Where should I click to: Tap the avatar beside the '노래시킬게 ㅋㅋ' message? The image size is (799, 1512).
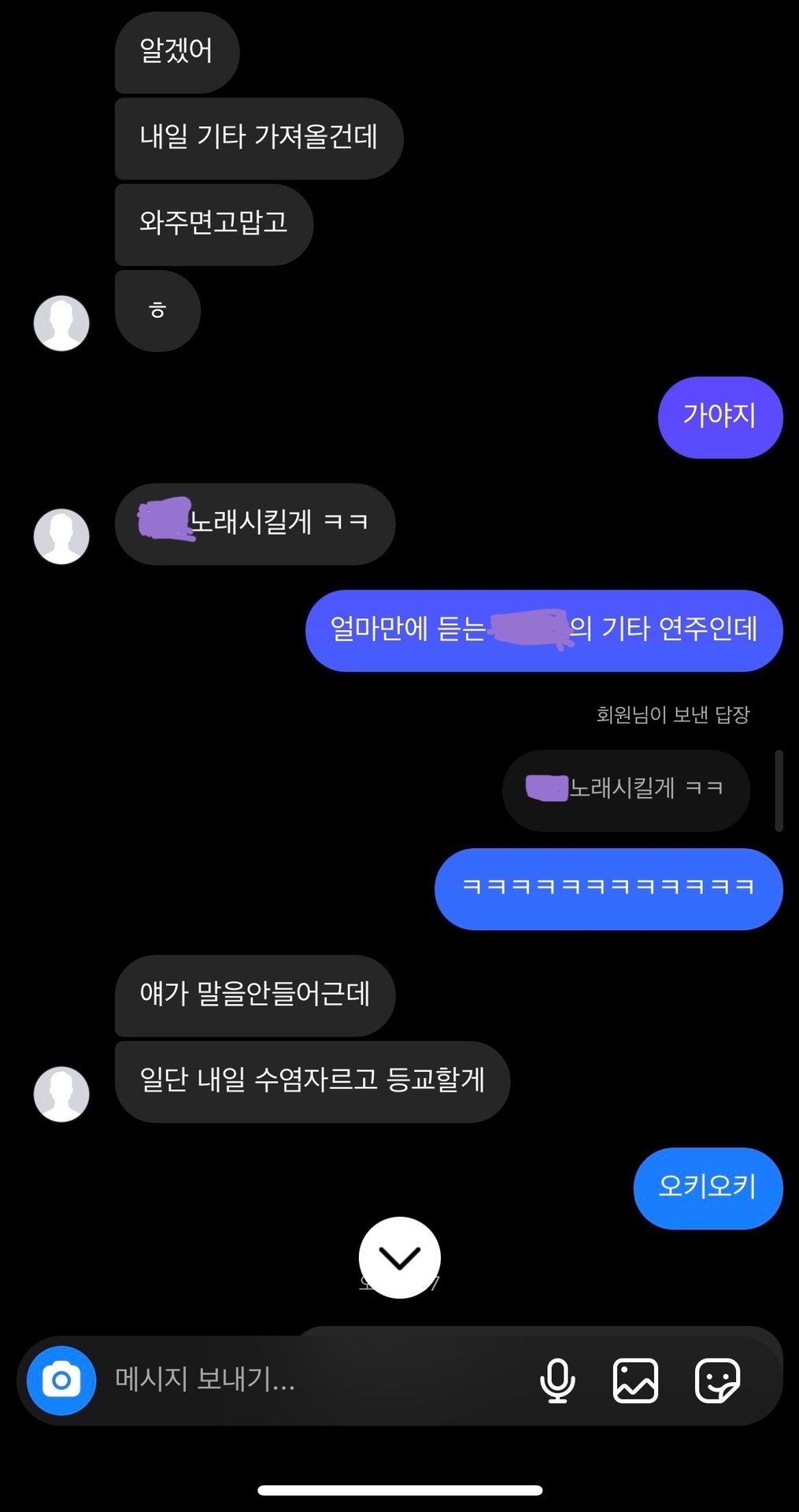coord(61,536)
